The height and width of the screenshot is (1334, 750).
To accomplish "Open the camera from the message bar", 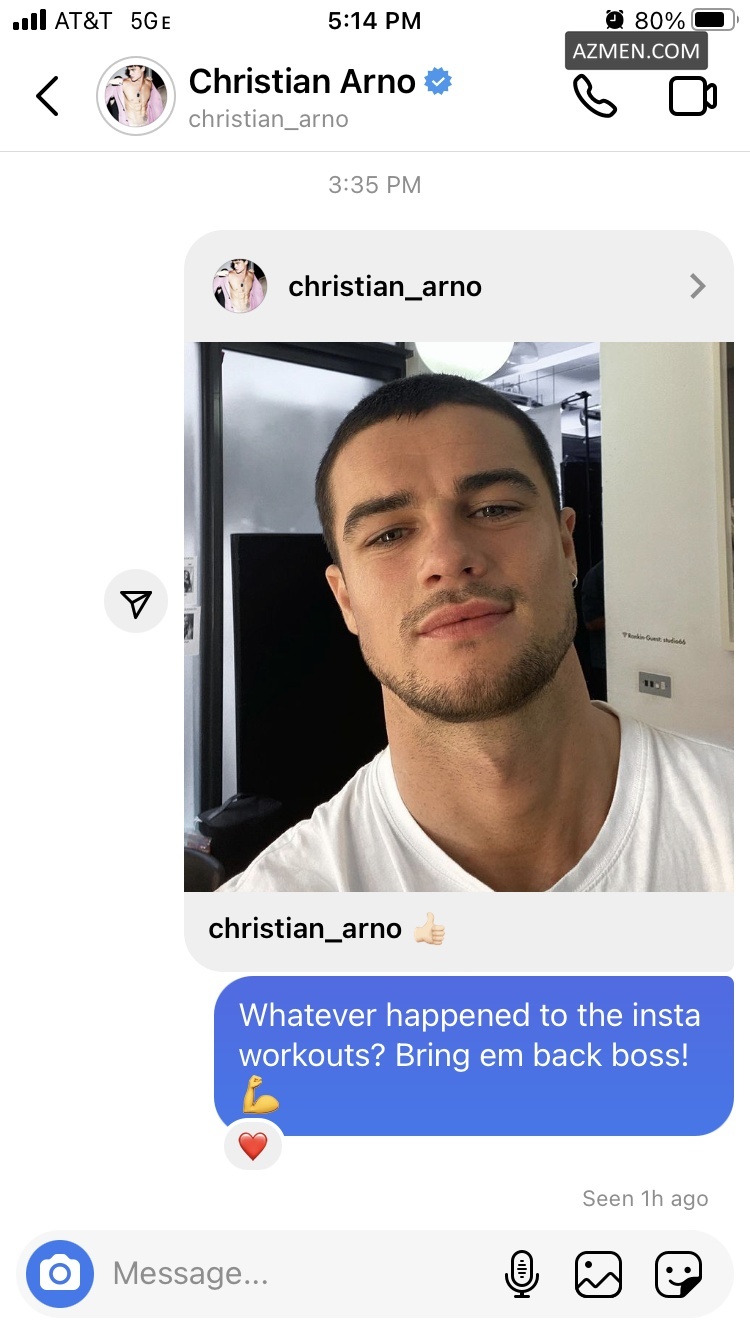I will (x=60, y=1274).
